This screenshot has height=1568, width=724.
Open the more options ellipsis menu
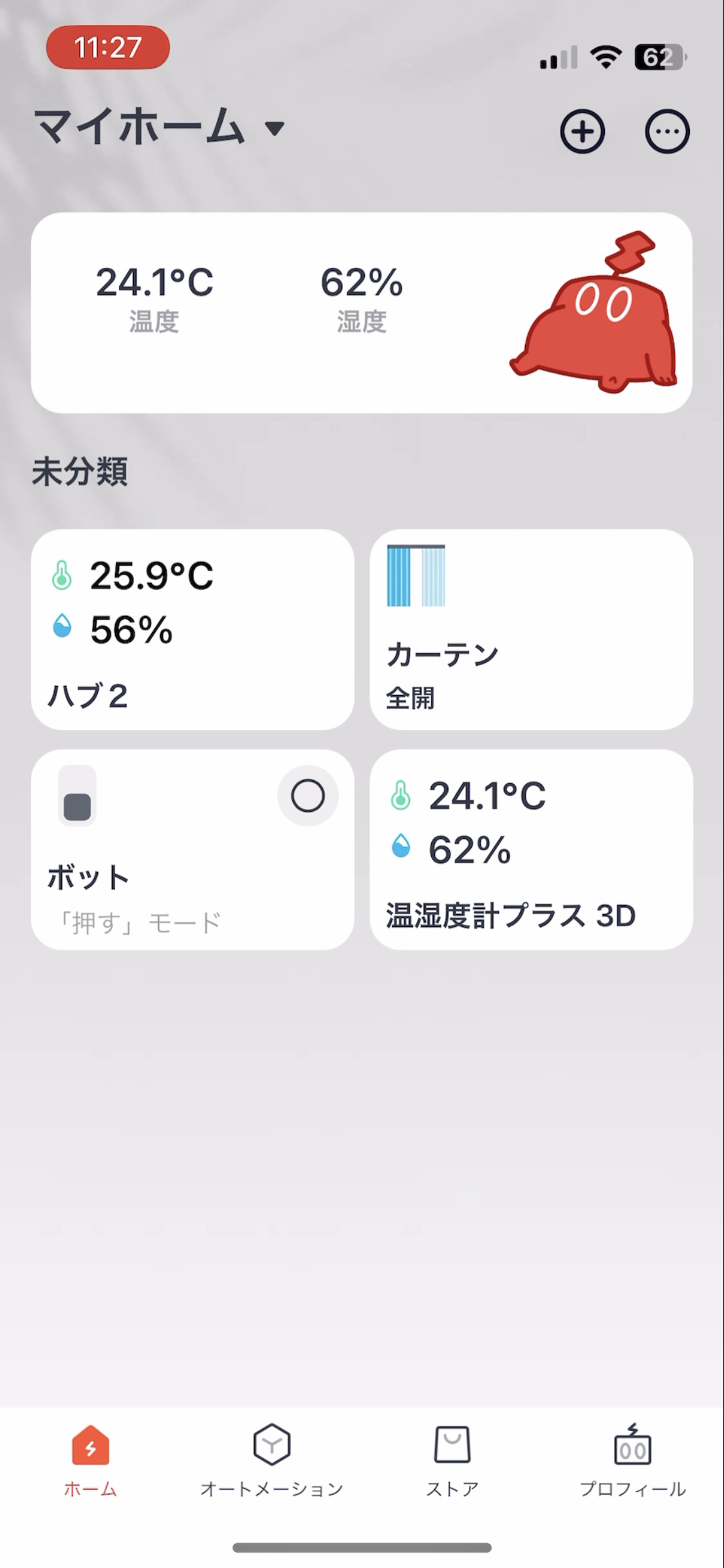coord(667,130)
